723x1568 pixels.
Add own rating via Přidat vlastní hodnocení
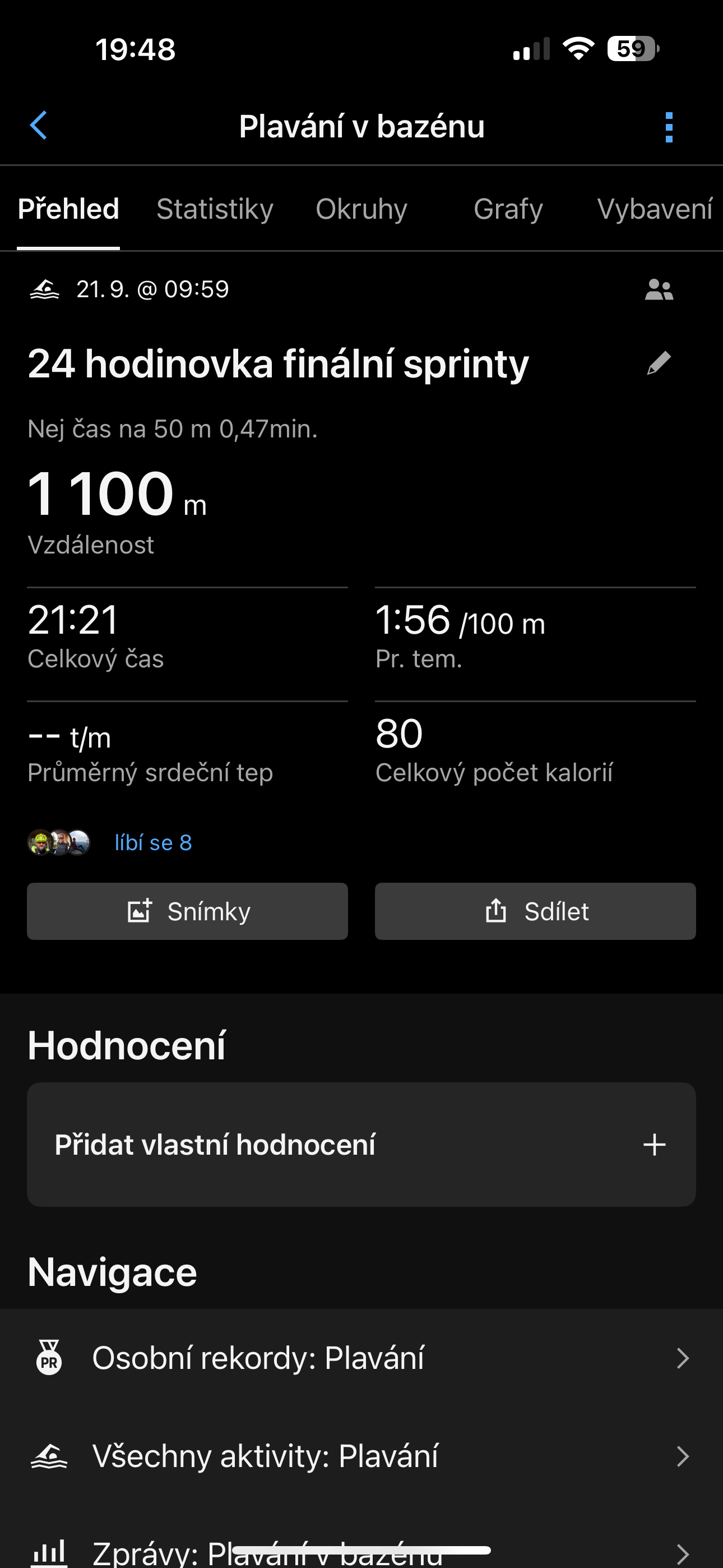[361, 1145]
